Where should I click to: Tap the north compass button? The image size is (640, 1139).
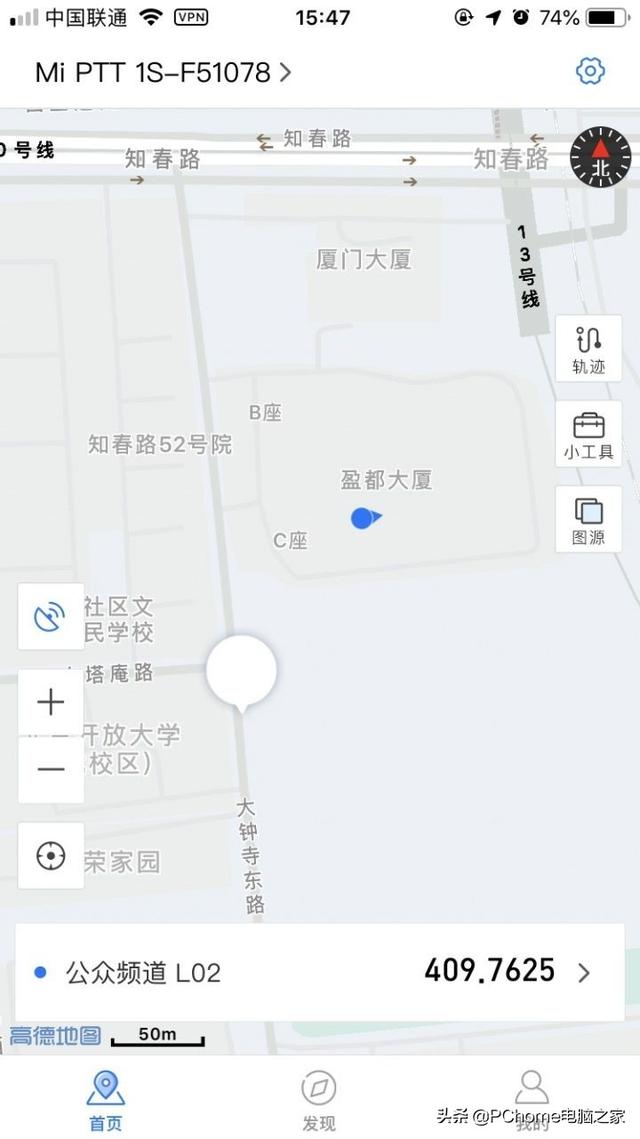[x=600, y=158]
